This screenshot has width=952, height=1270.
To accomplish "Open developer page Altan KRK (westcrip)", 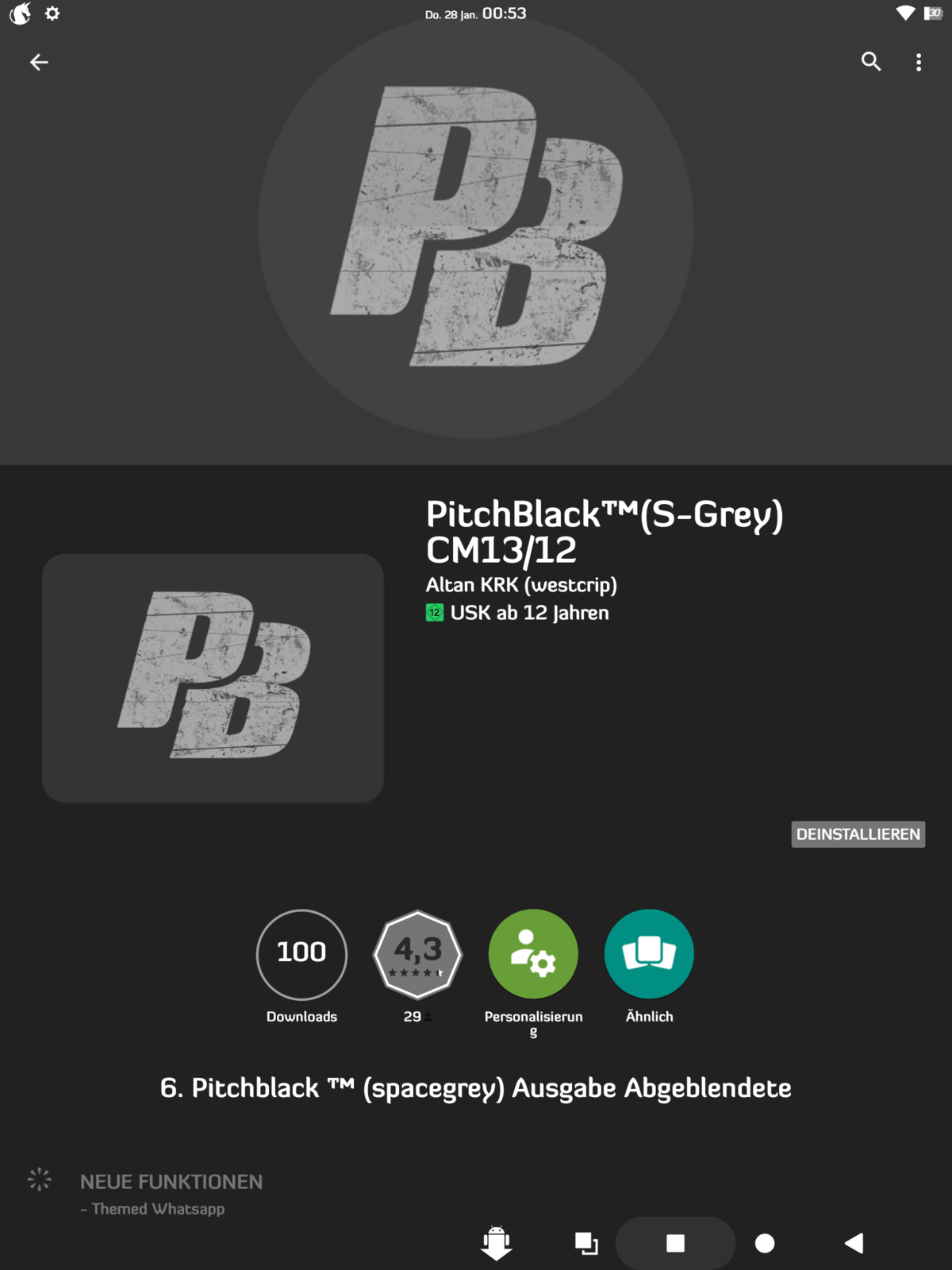I will coord(521,585).
